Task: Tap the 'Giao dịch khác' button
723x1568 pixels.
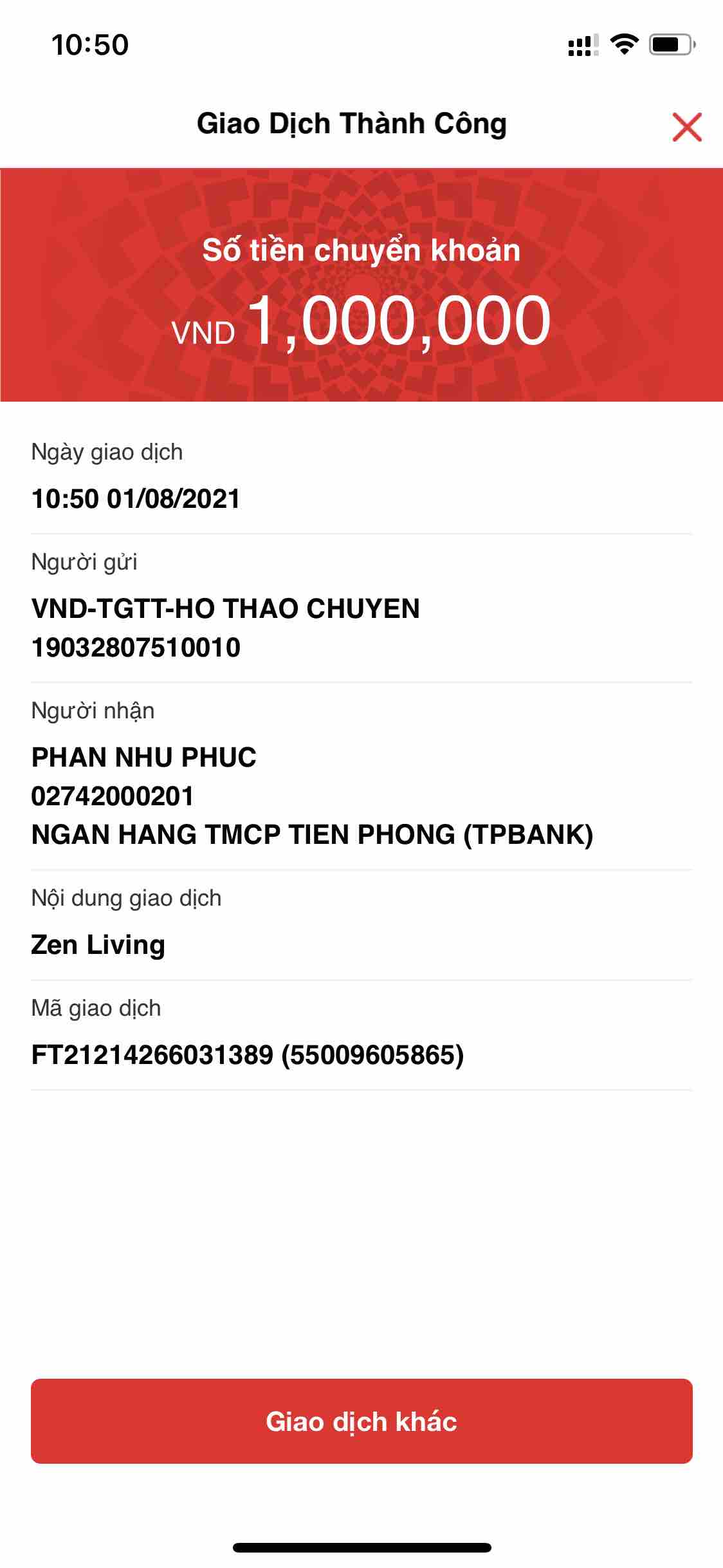Action: pyautogui.click(x=361, y=1422)
